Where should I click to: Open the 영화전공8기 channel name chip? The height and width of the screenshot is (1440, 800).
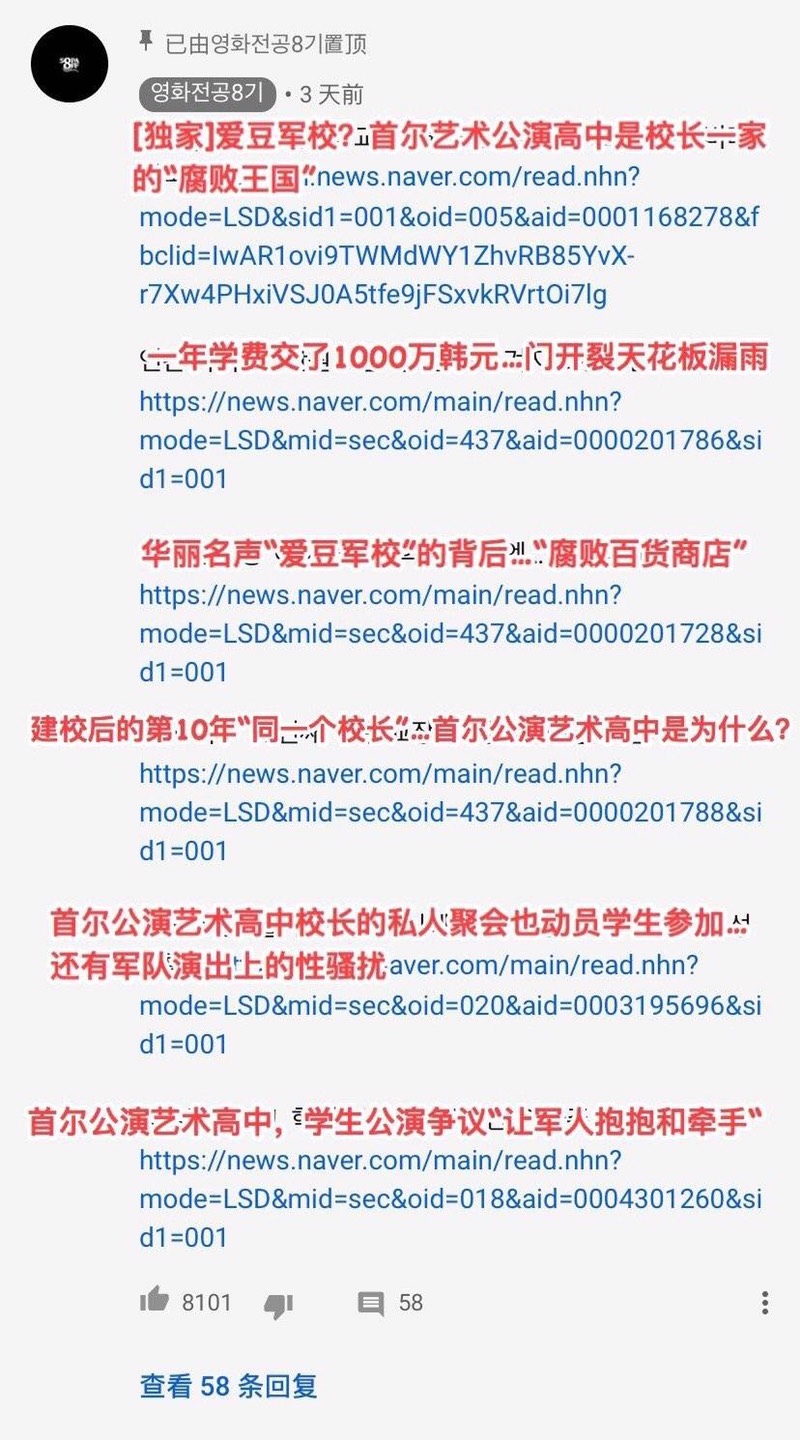pyautogui.click(x=207, y=94)
